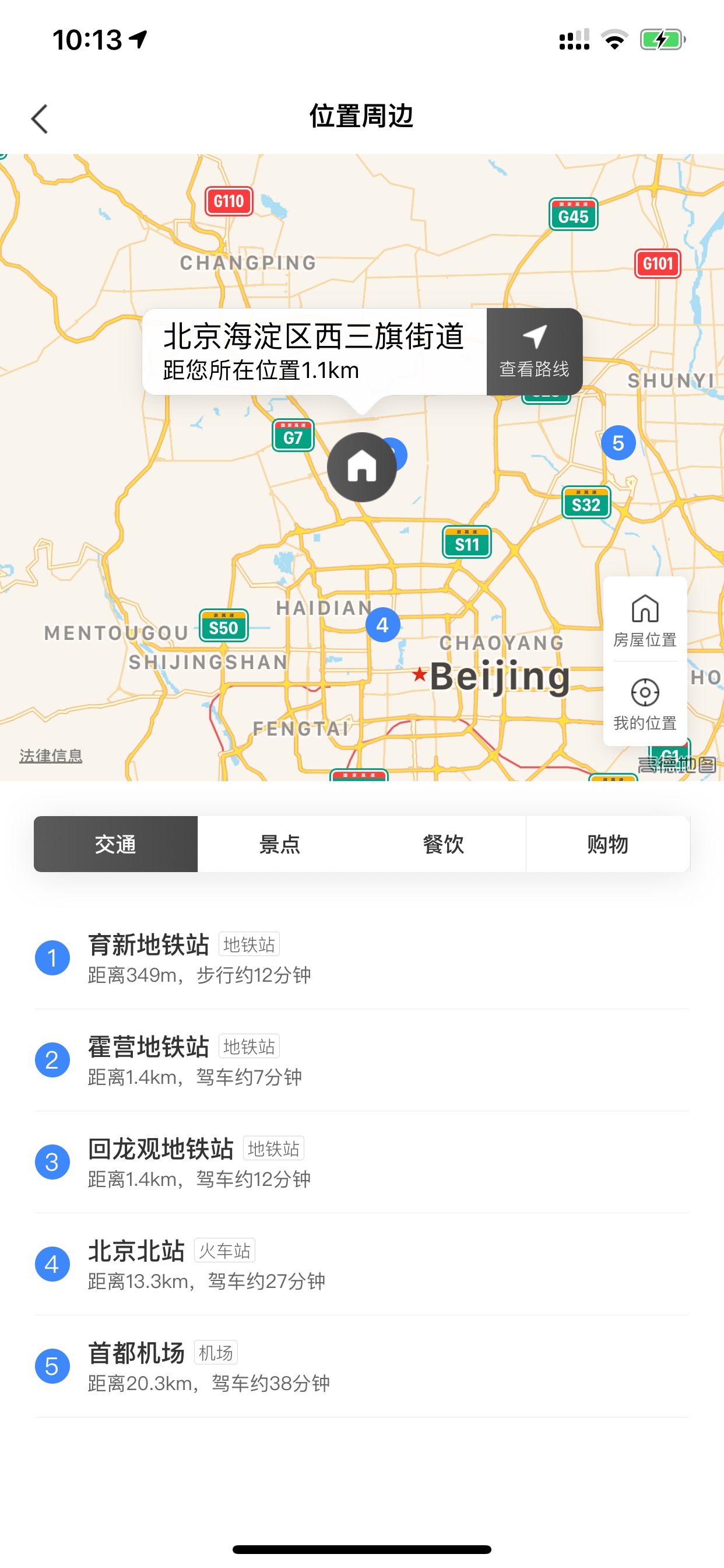
Task: Open 北京北站 list entry
Action: pyautogui.click(x=362, y=1264)
